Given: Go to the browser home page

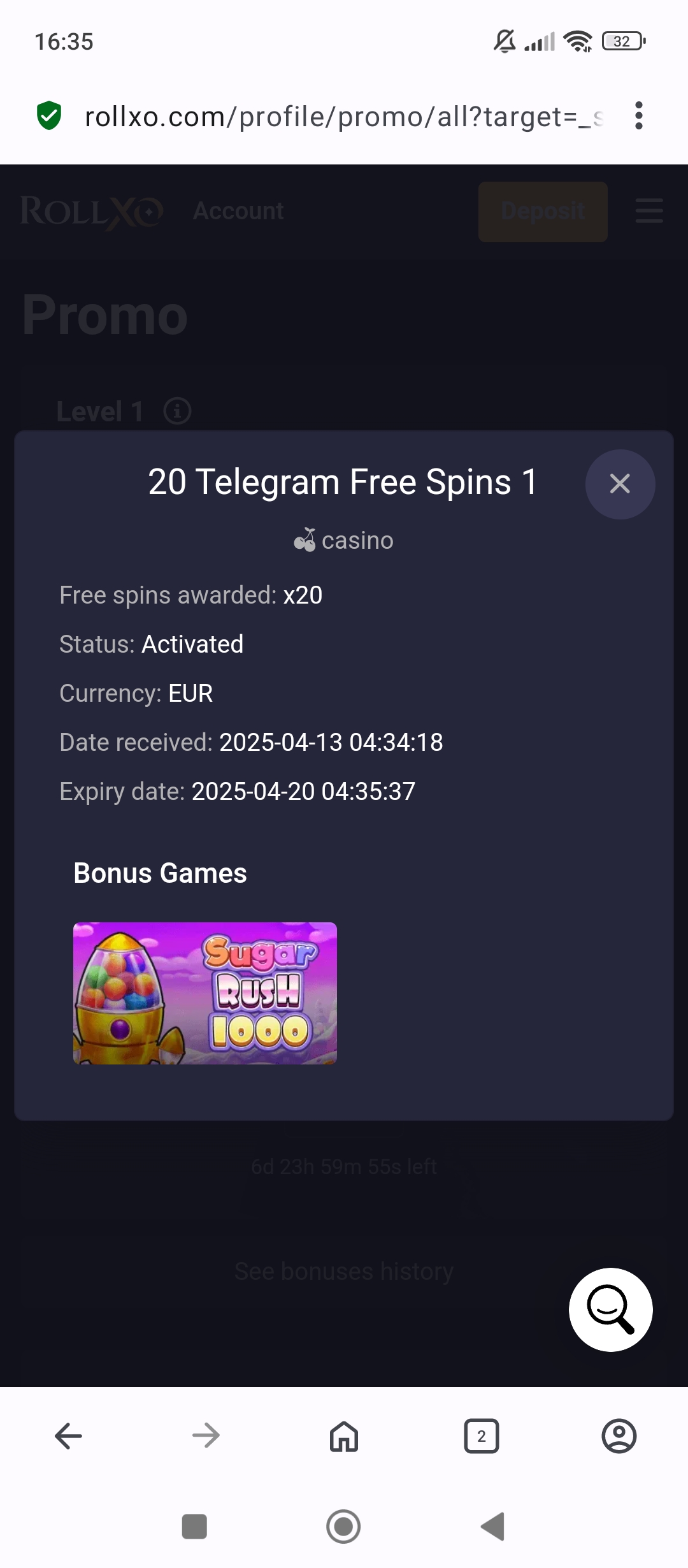Looking at the screenshot, I should point(344,1436).
